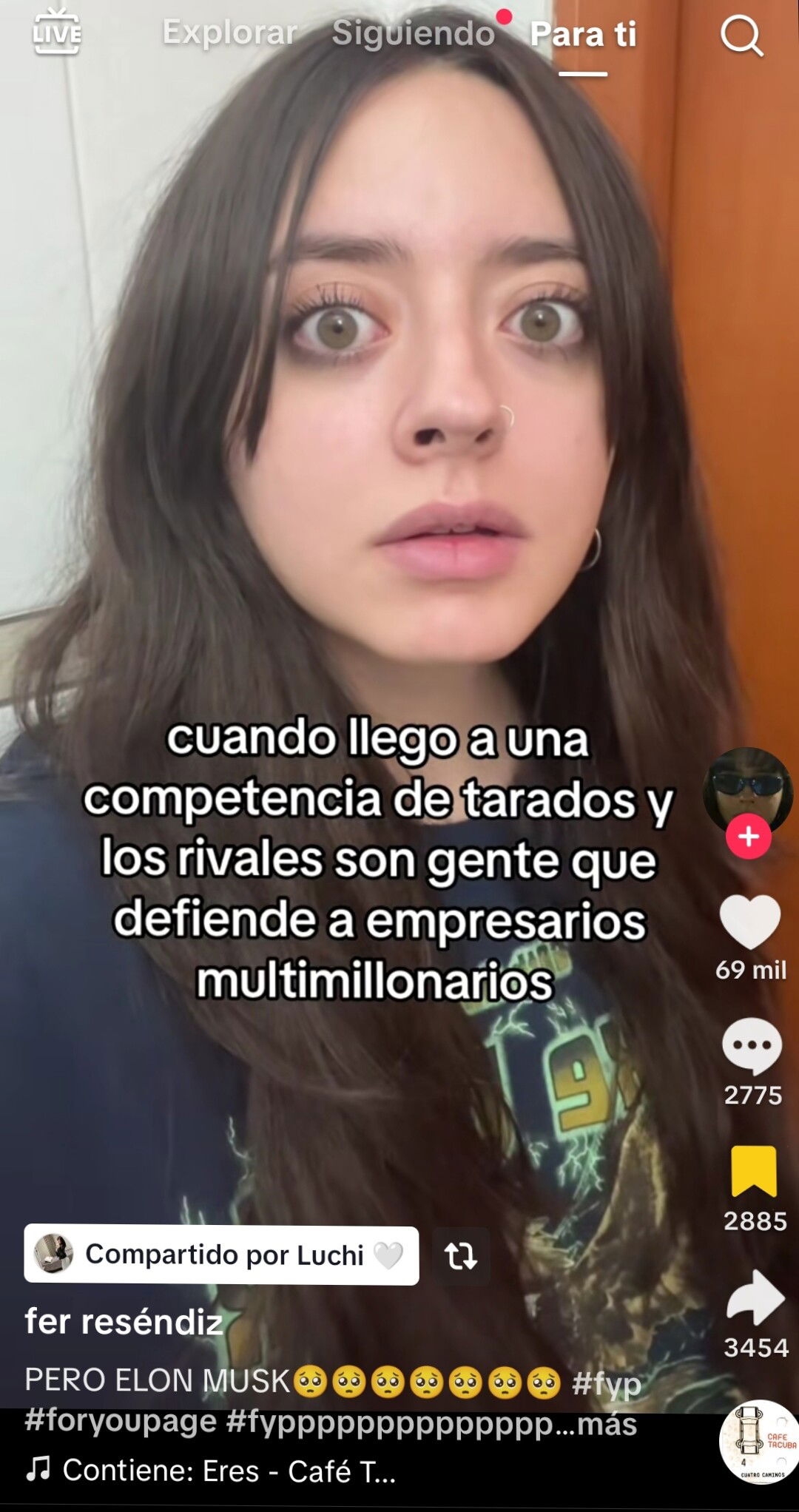799x1512 pixels.
Task: Open the Eres - Café Tacvba sound
Action: click(x=229, y=1471)
